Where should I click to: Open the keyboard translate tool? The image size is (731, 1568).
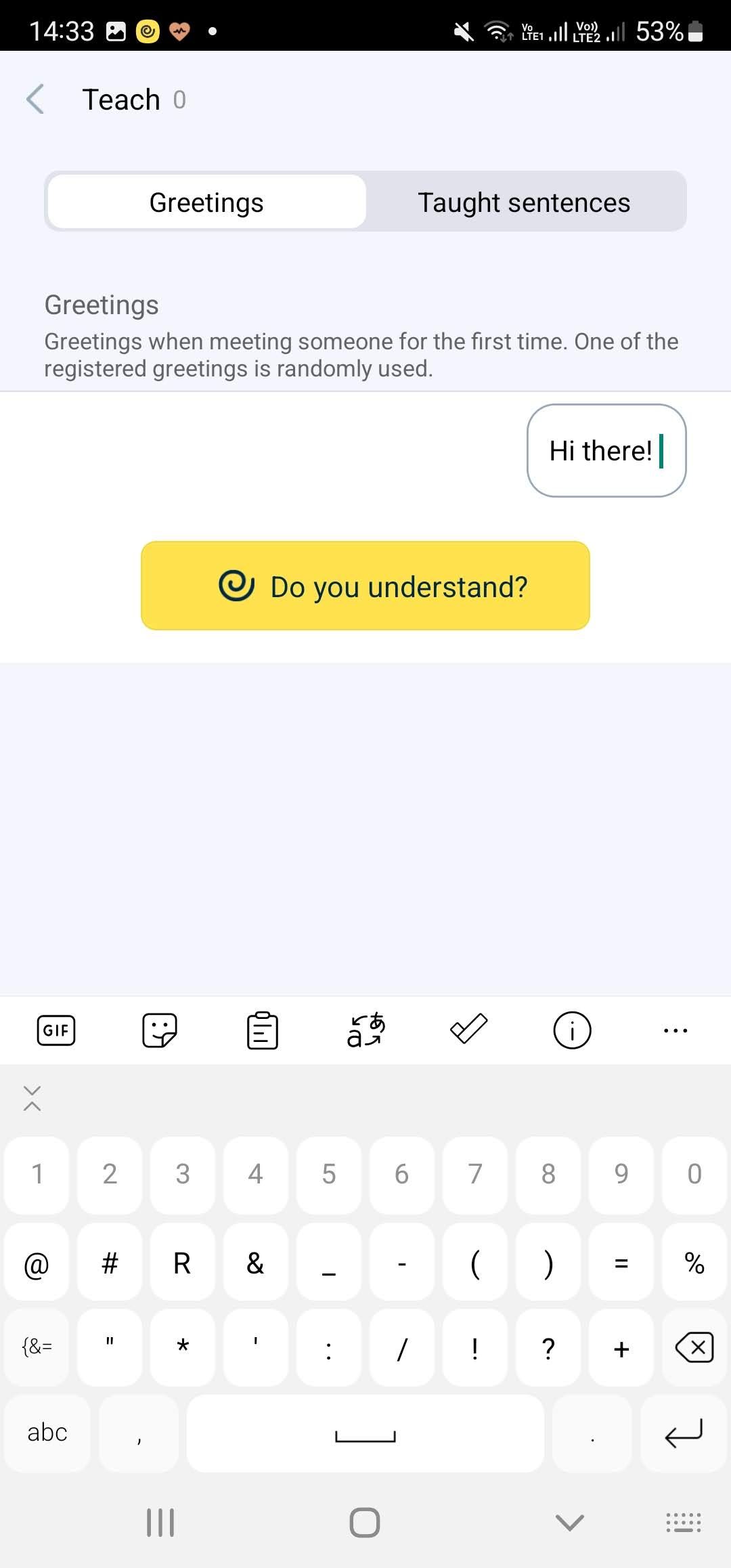[365, 1030]
